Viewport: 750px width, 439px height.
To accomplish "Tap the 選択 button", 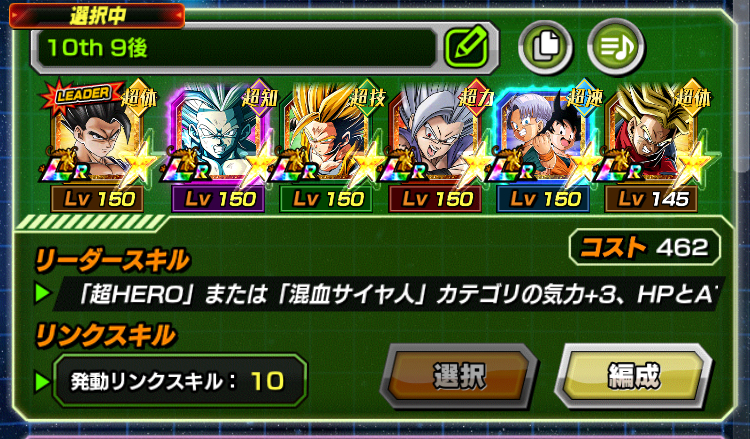I will pos(459,377).
